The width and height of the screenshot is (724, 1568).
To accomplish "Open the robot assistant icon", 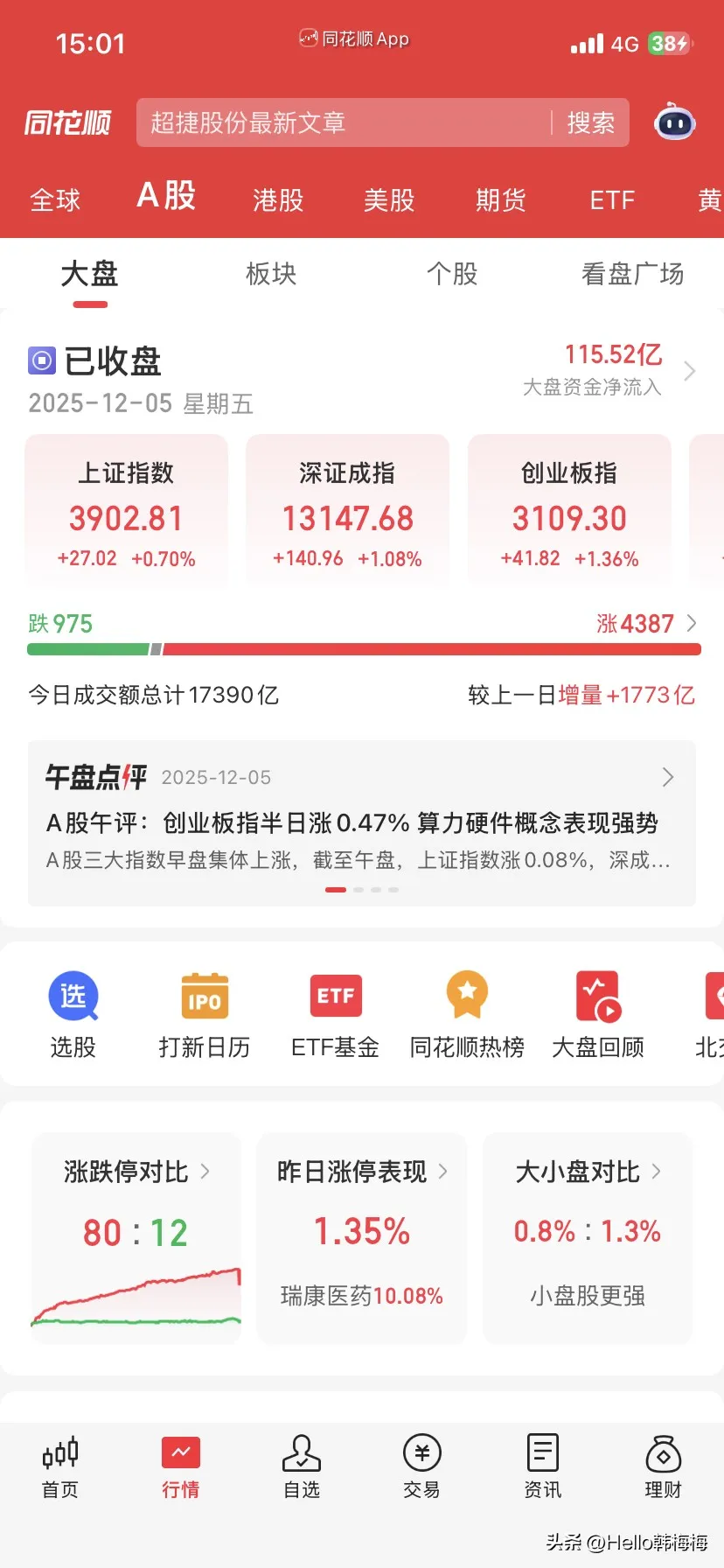I will (674, 122).
